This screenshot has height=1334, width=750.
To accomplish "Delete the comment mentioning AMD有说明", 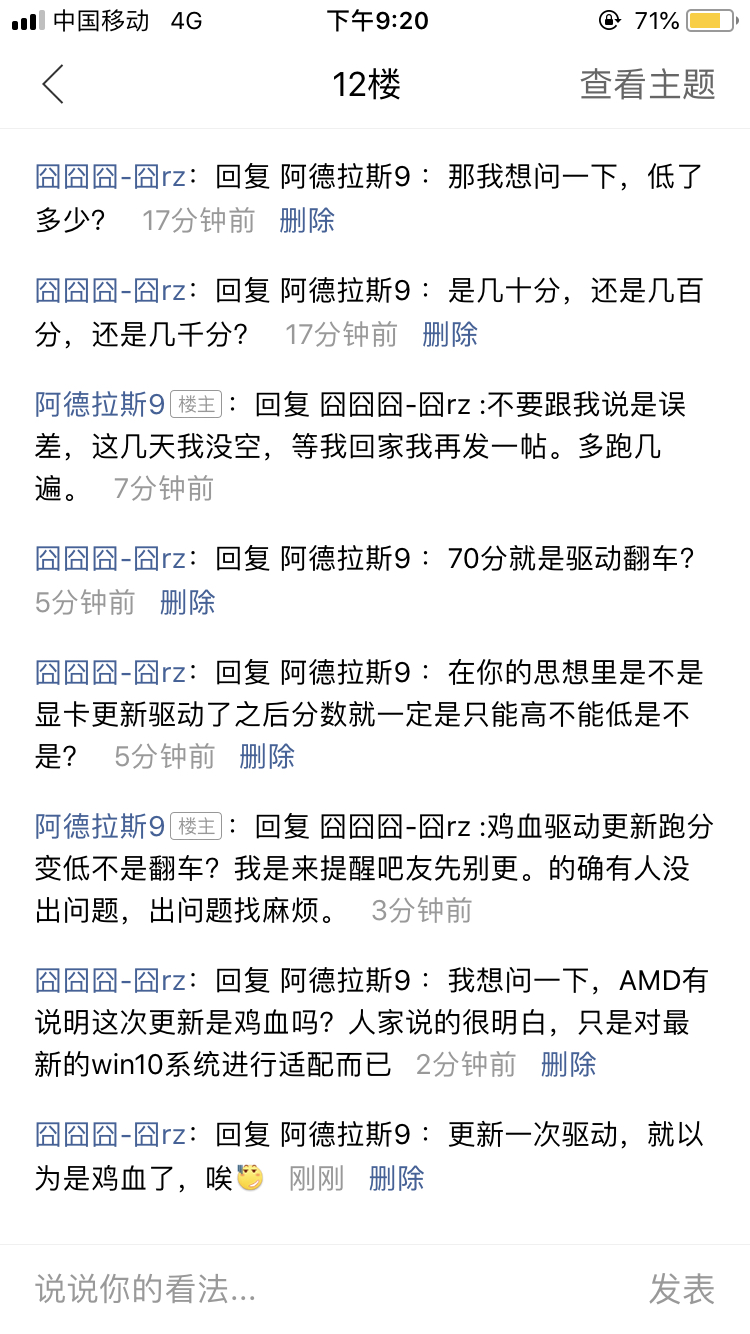I will (x=568, y=1064).
